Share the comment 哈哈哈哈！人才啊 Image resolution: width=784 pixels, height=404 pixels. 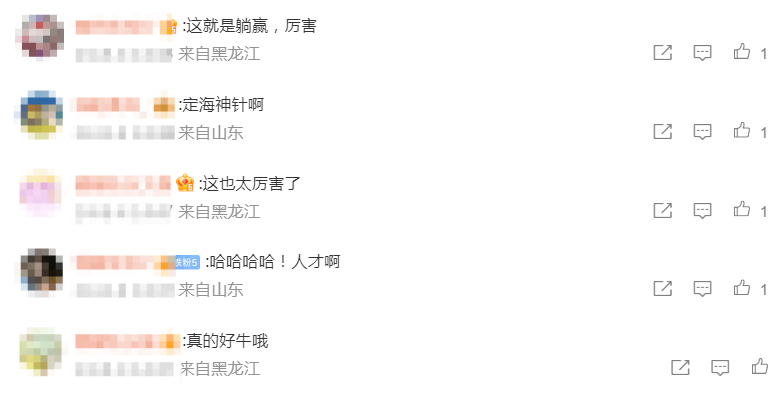[x=662, y=288]
